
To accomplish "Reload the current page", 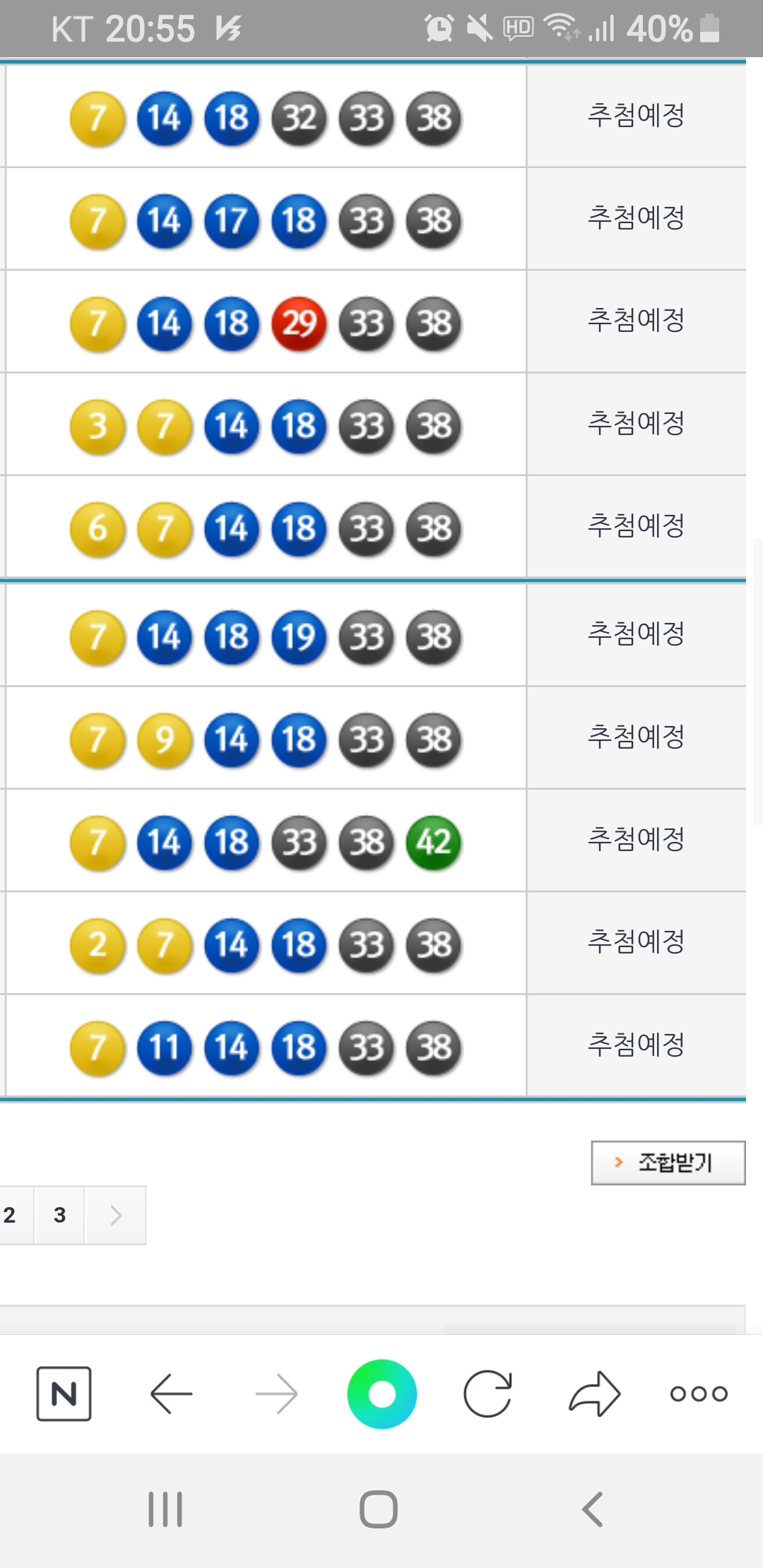I will [x=487, y=1394].
